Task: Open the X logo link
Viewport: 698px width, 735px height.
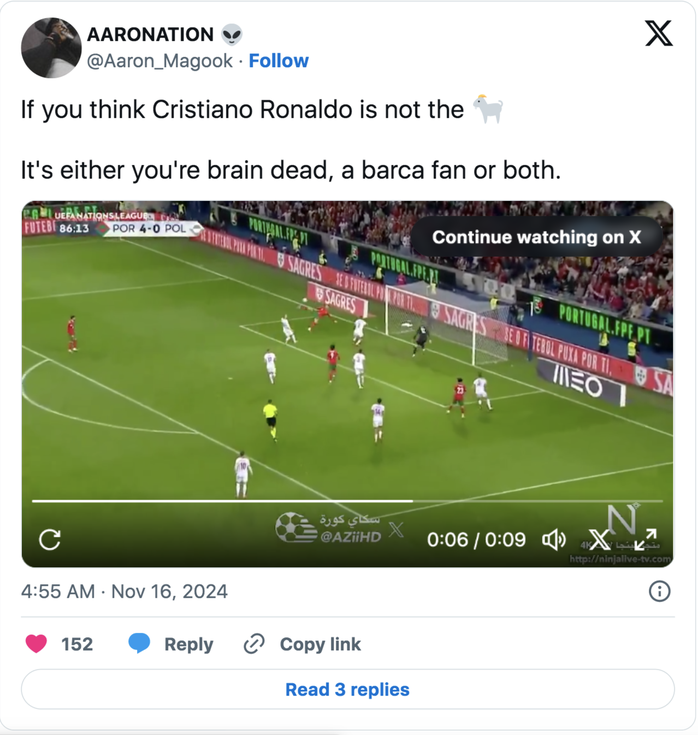Action: point(658,34)
